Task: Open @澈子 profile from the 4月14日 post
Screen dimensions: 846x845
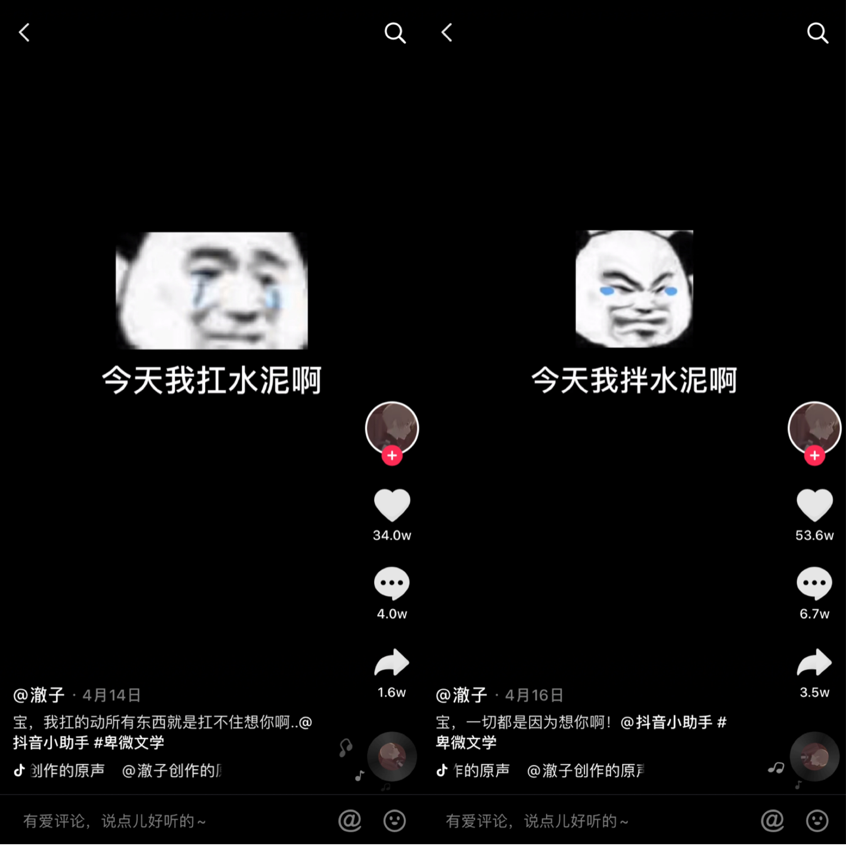Action: click(39, 695)
